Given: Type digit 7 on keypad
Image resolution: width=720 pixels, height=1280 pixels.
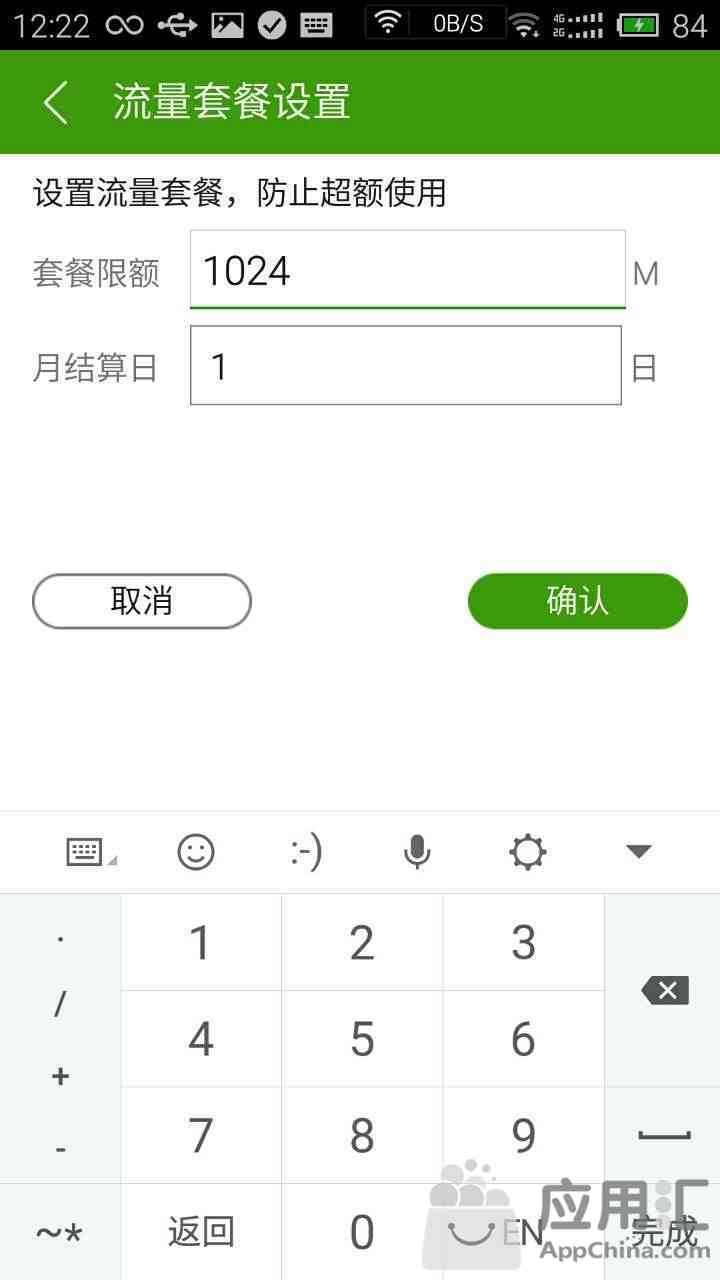Looking at the screenshot, I should (x=201, y=1135).
